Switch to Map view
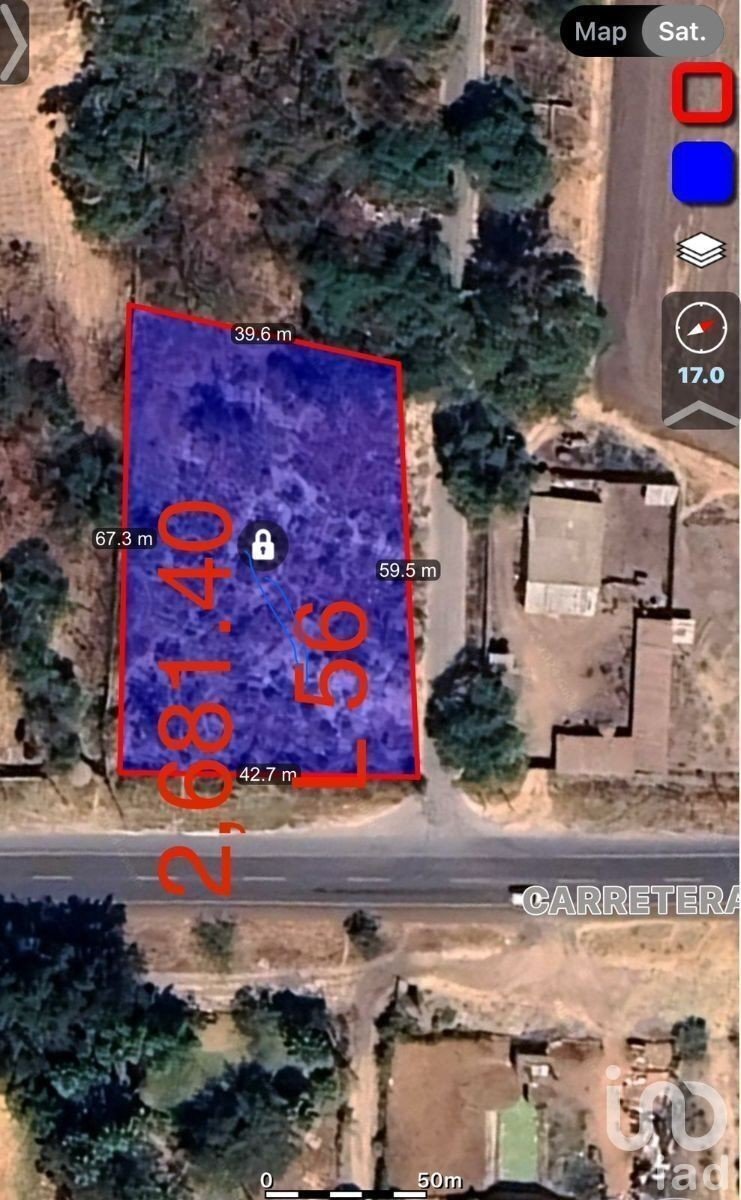 pyautogui.click(x=600, y=32)
